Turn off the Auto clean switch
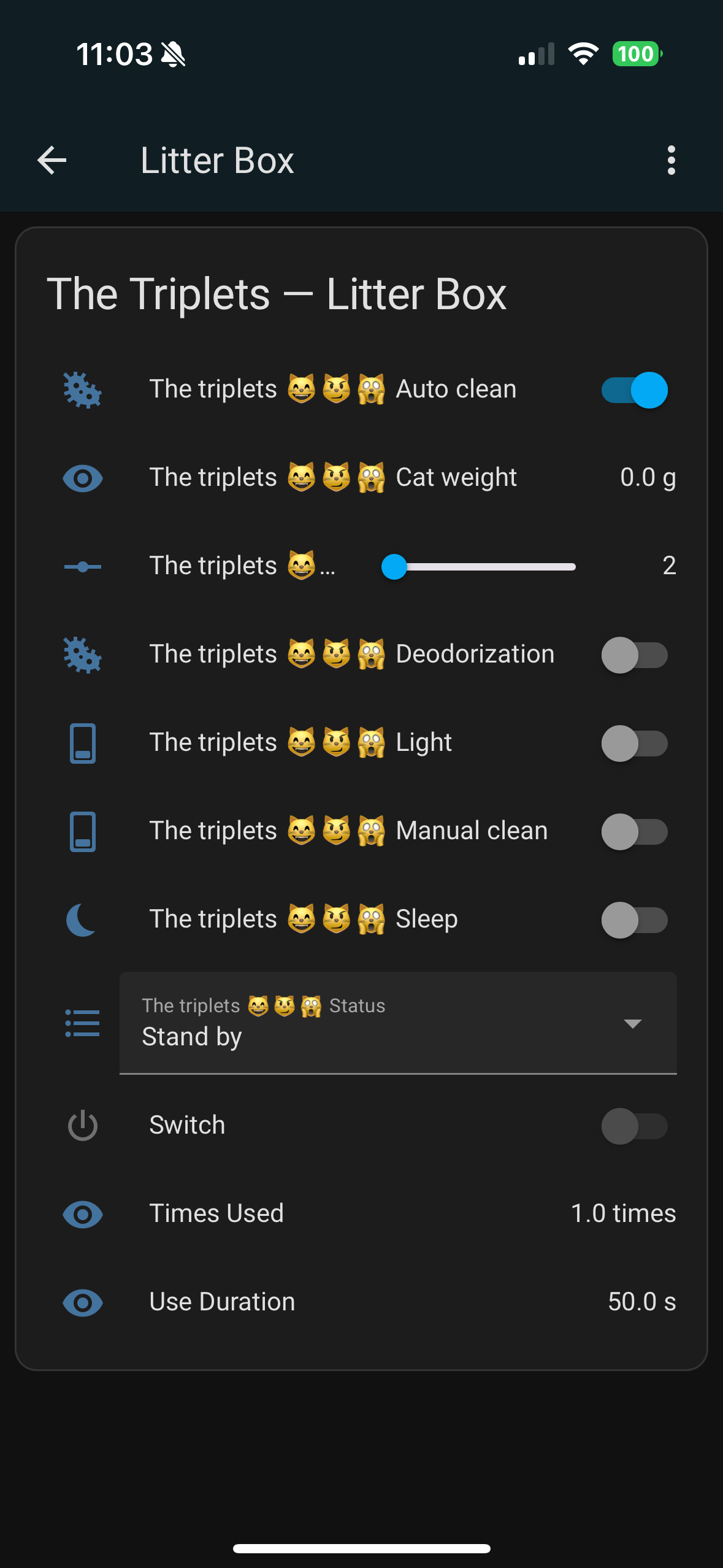Screen dimensions: 723x1568 (x=634, y=390)
